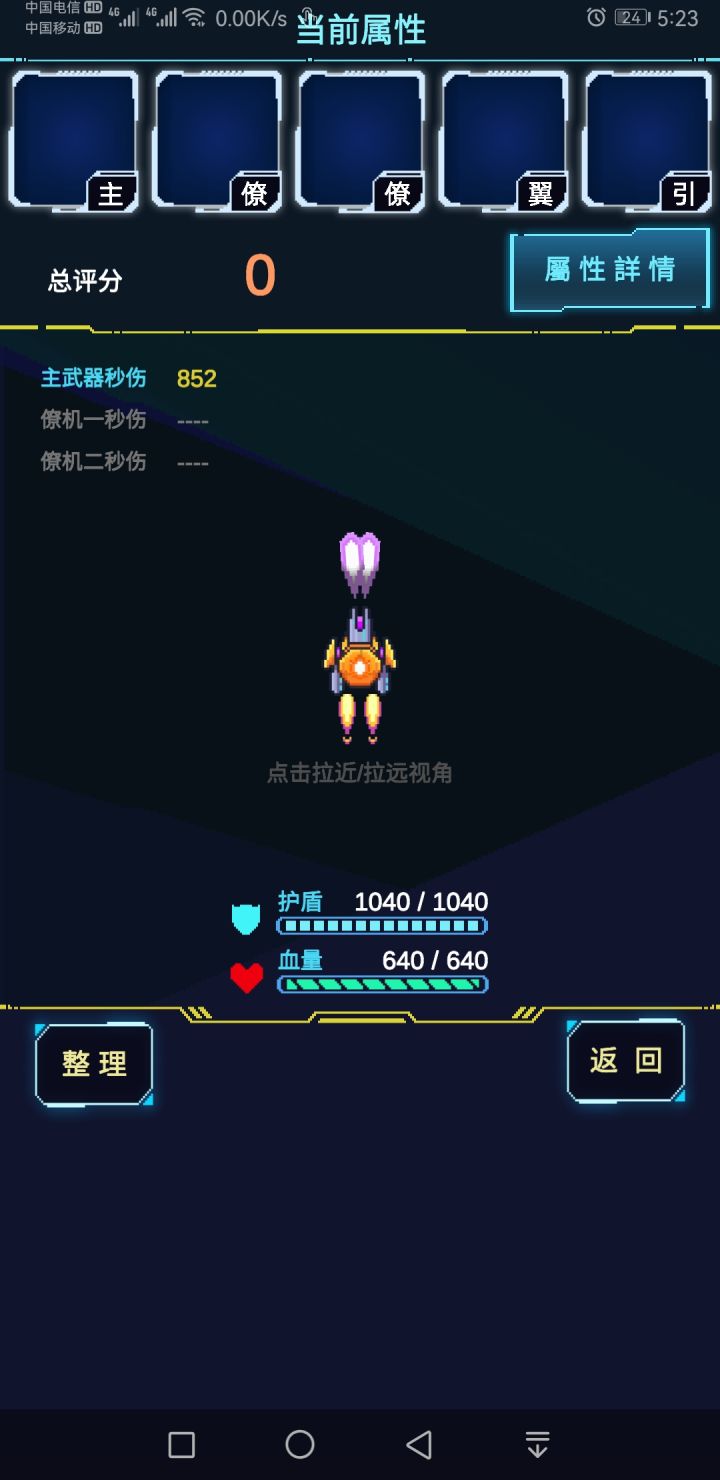Viewport: 720px width, 1480px height.
Task: Tap 返回 to go back
Action: tap(626, 1060)
